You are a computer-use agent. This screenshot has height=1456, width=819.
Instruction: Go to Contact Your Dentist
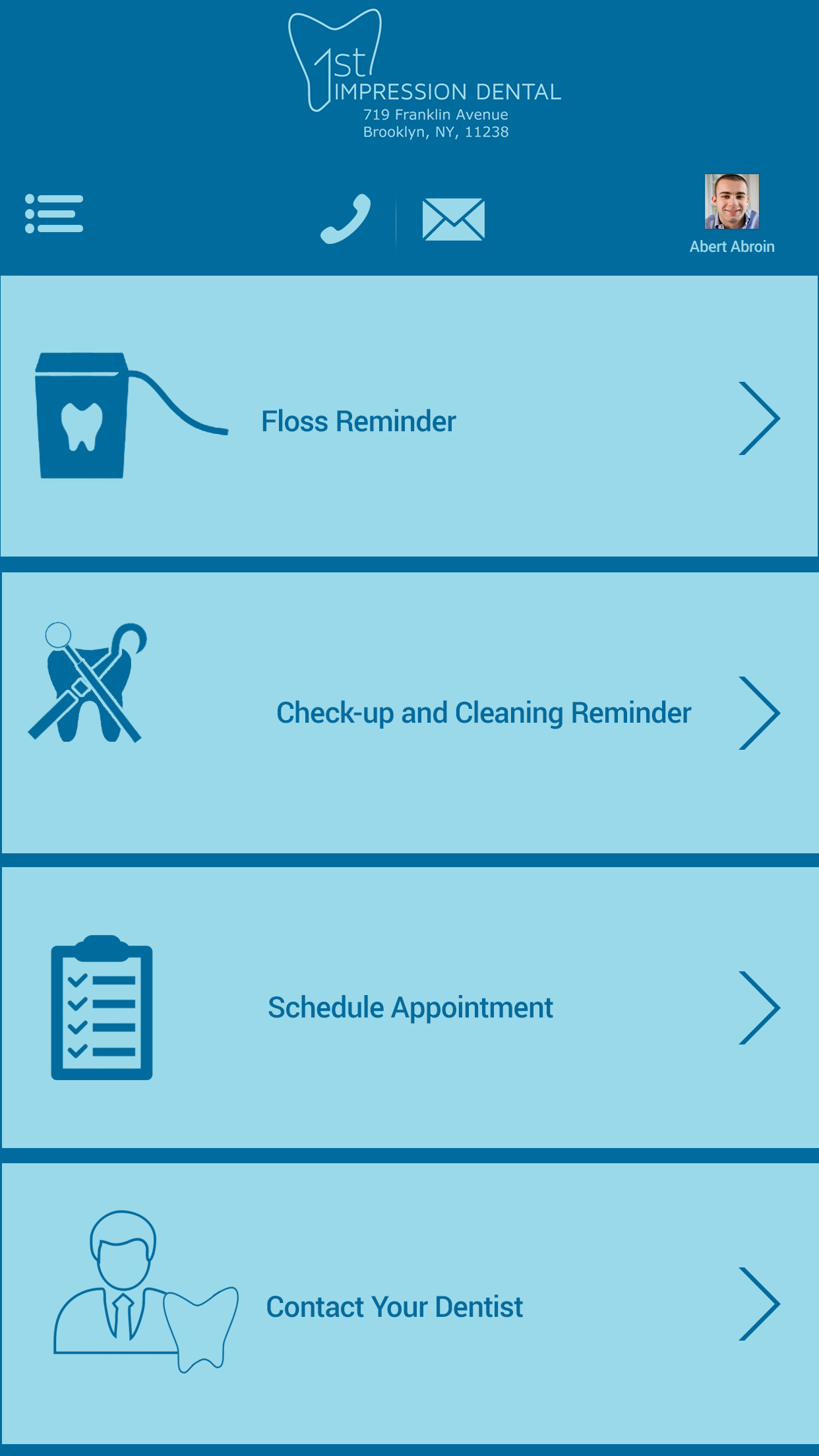coord(409,1306)
